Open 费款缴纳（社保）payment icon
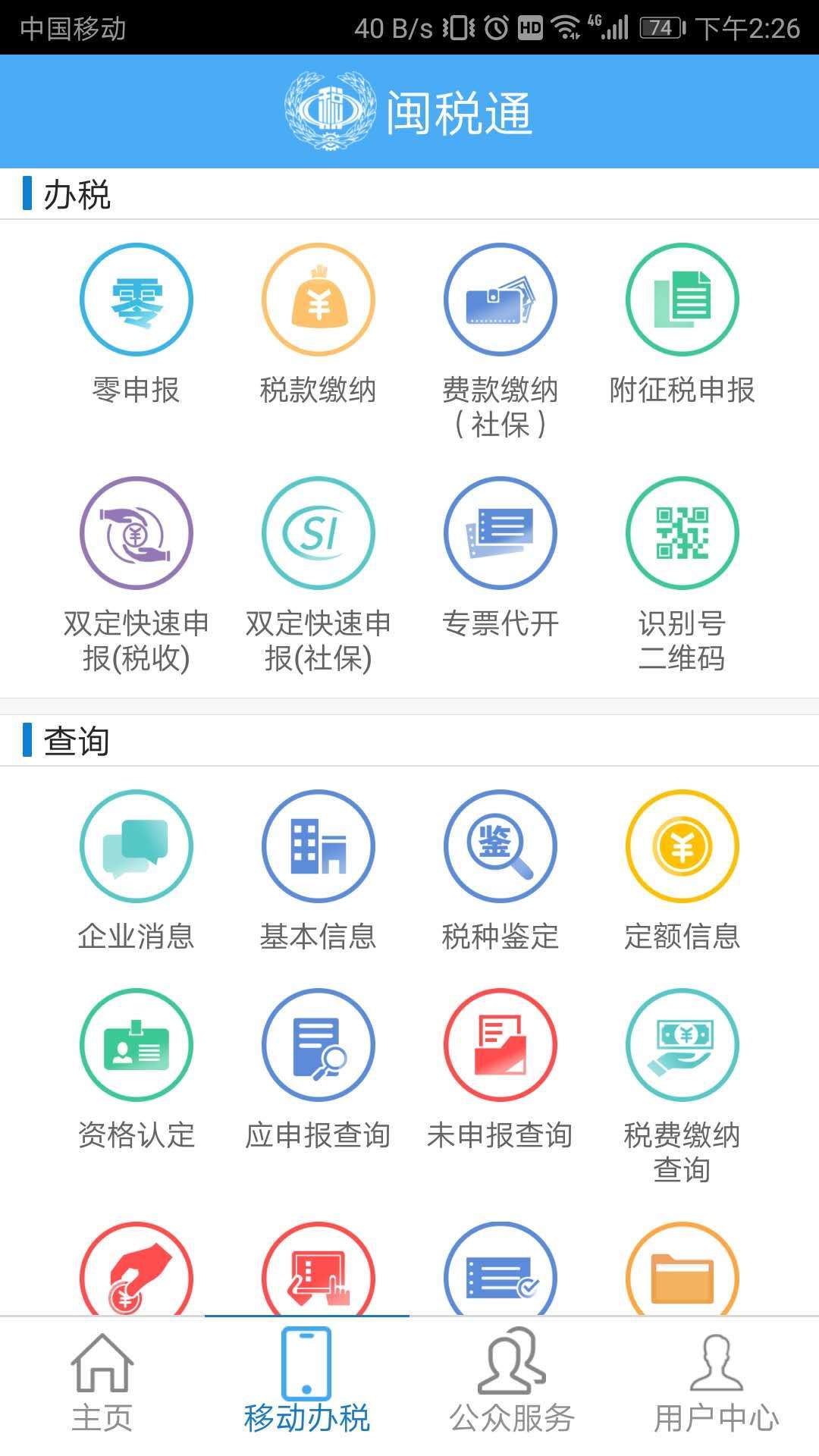Image resolution: width=819 pixels, height=1456 pixels. pyautogui.click(x=500, y=298)
